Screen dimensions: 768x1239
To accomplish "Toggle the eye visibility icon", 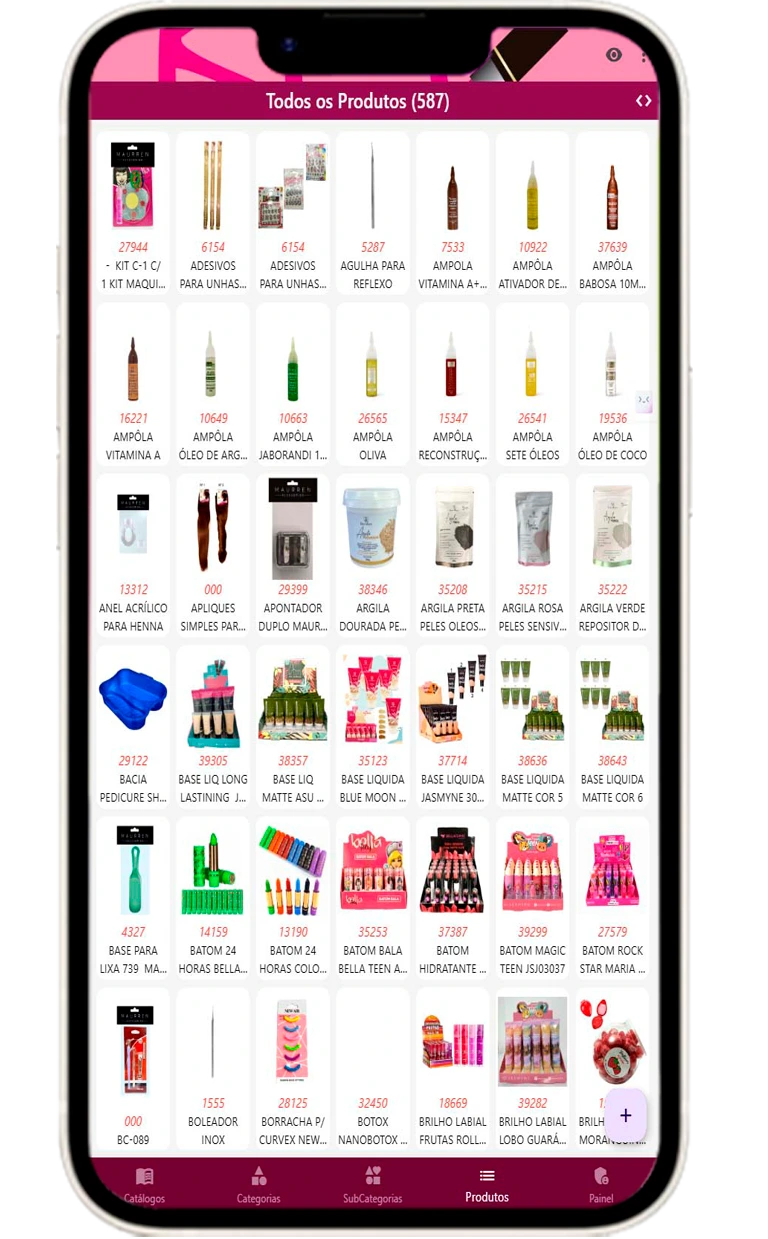I will coord(613,54).
